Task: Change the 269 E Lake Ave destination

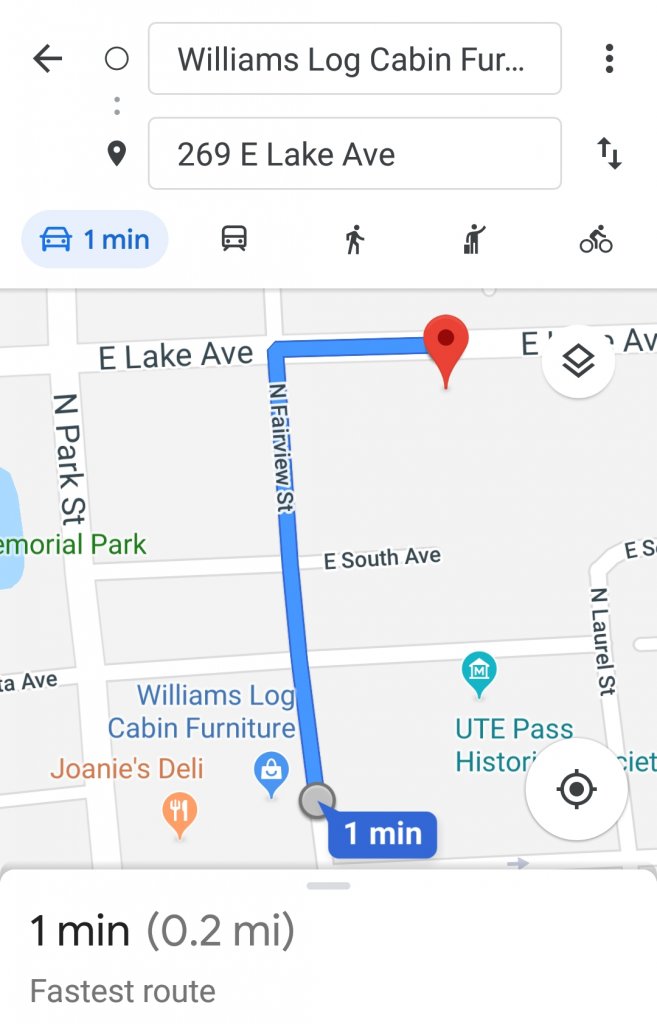Action: click(x=354, y=154)
